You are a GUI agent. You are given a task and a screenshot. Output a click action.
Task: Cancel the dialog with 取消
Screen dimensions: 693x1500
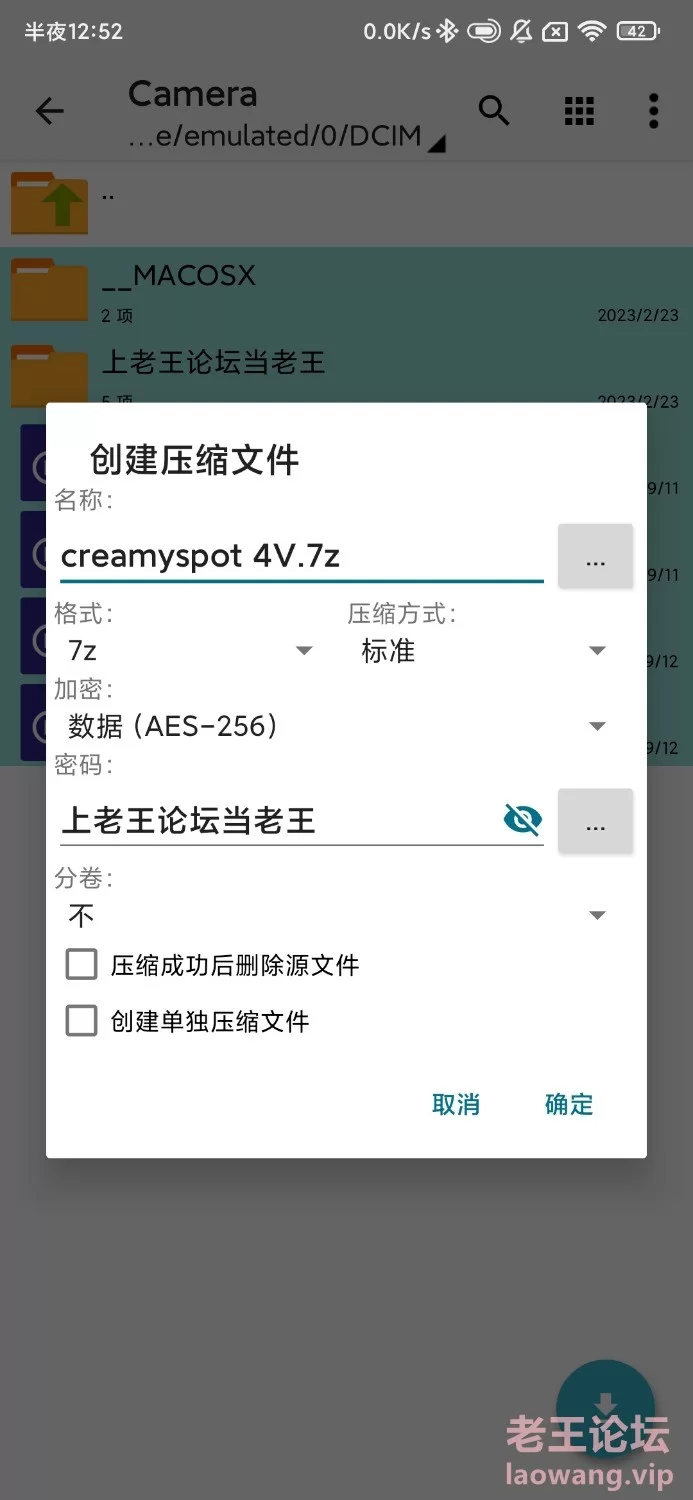(x=456, y=1104)
